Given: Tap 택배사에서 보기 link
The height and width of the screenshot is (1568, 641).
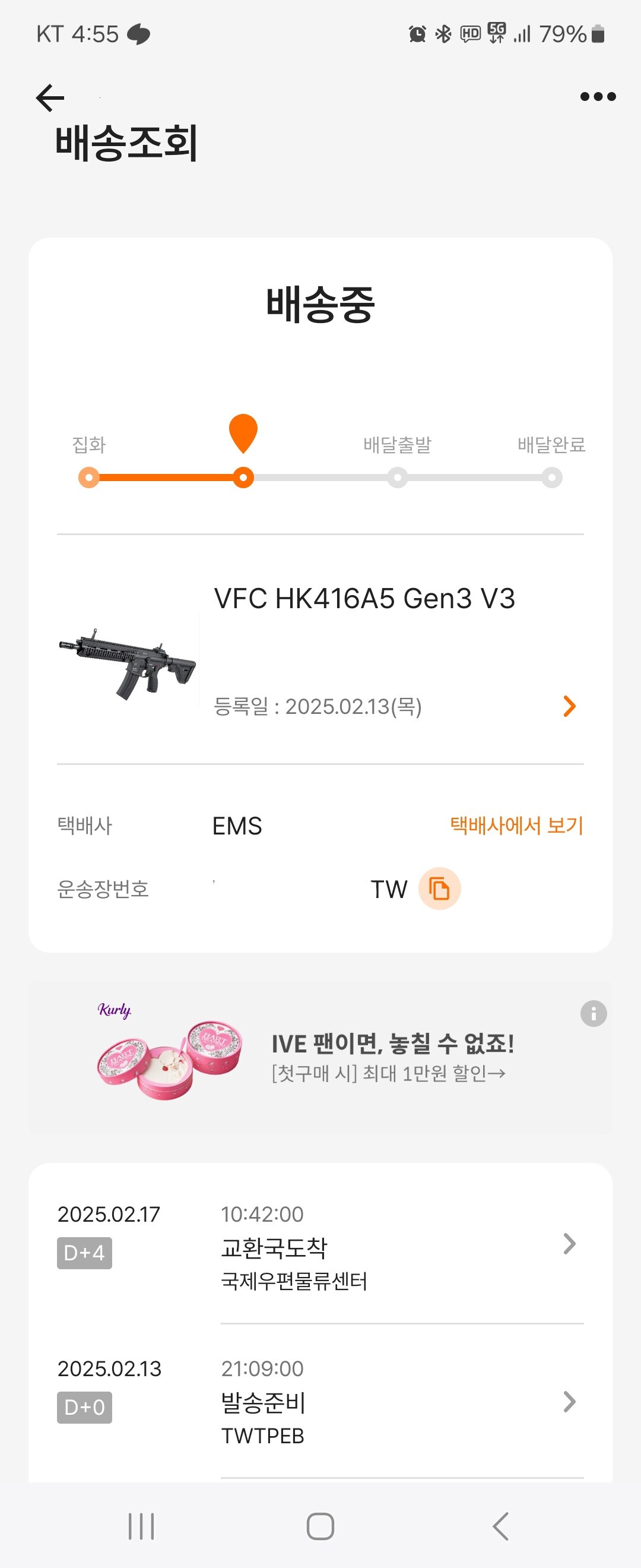Looking at the screenshot, I should pyautogui.click(x=516, y=826).
